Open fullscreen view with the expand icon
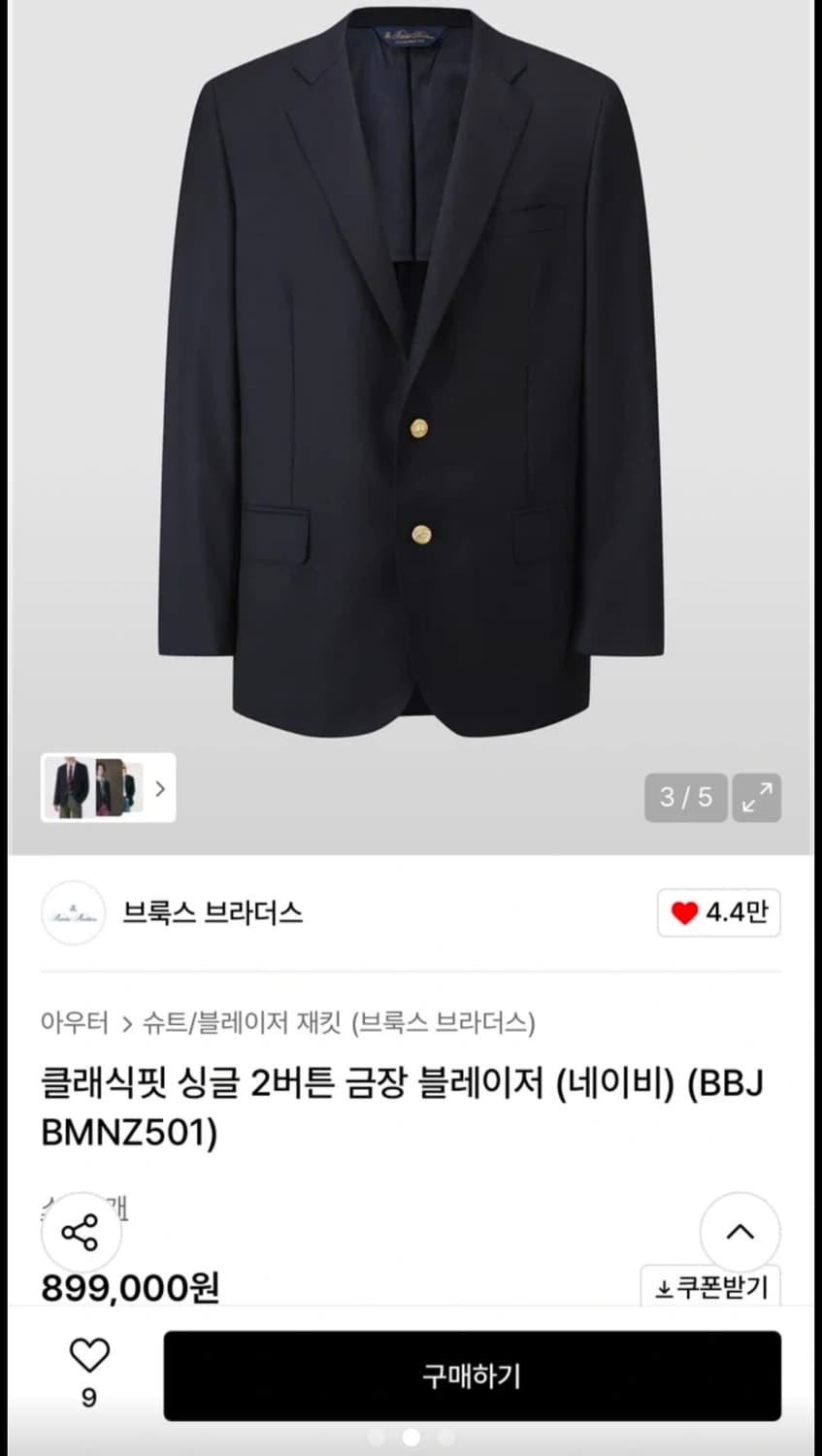The height and width of the screenshot is (1456, 822). 757,798
